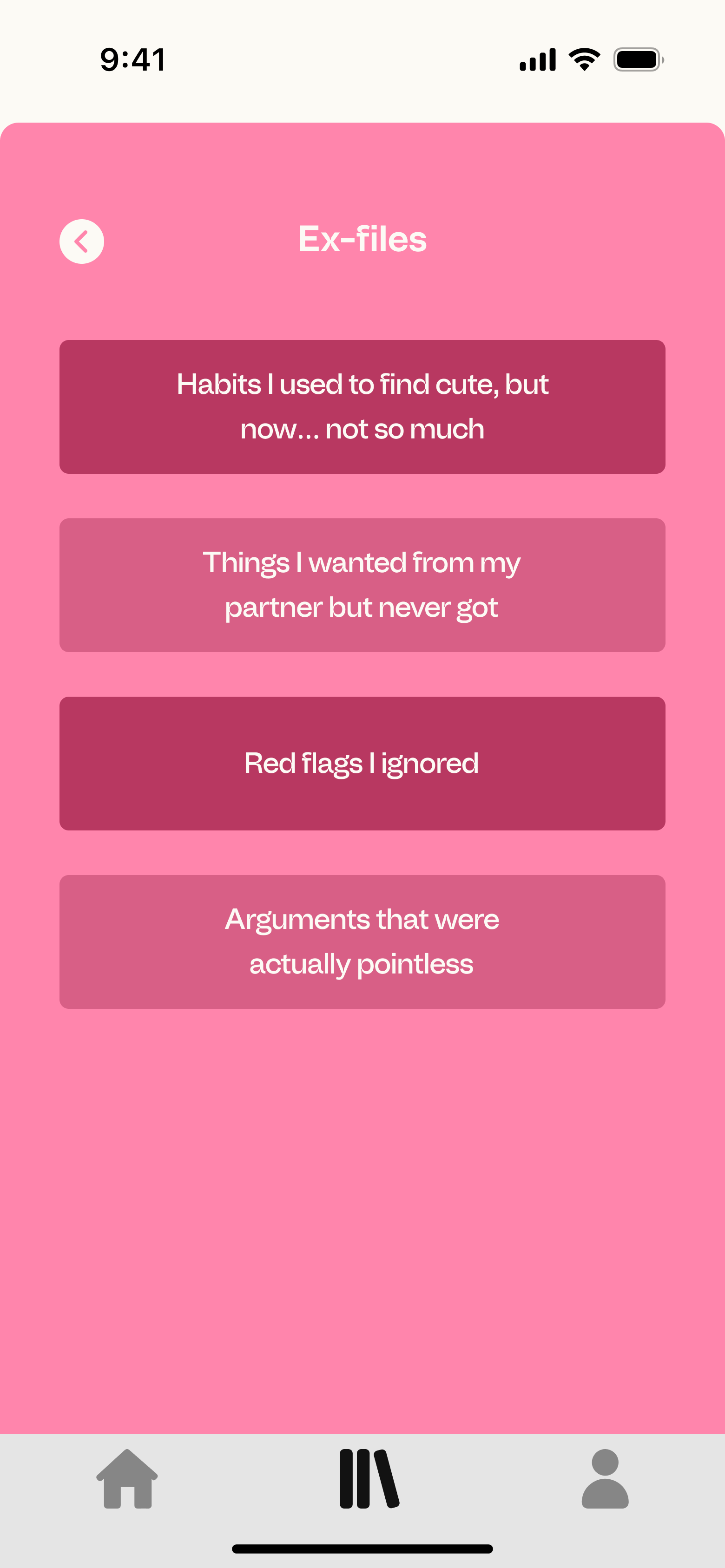Switch to the Home tab
725x1568 pixels.
(x=127, y=1478)
